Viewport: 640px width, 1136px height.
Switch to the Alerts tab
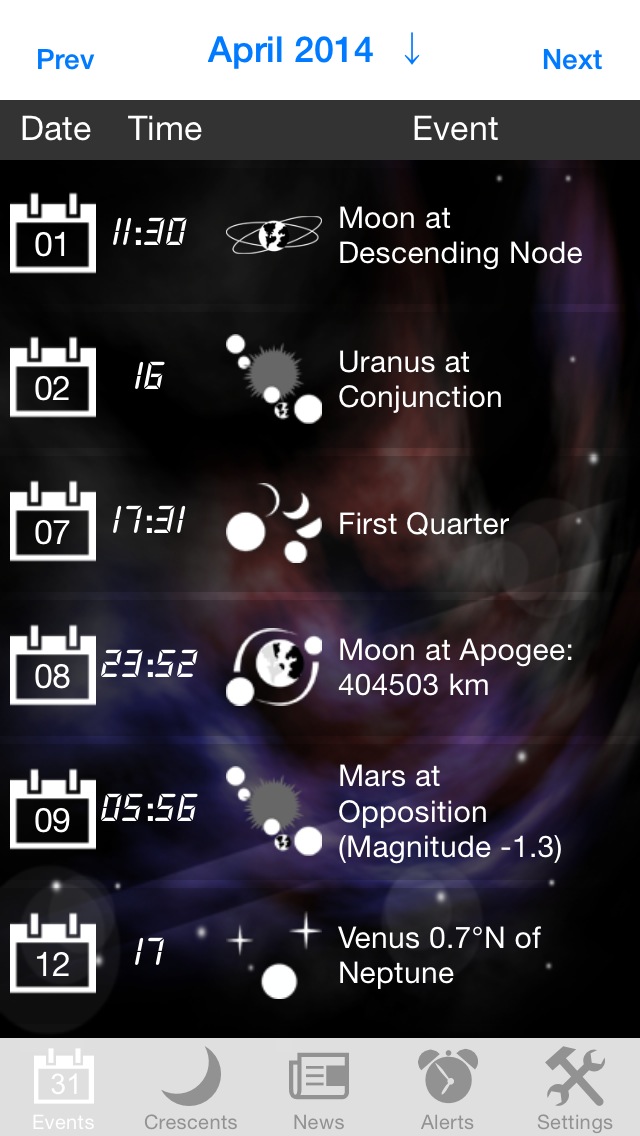pos(447,1088)
